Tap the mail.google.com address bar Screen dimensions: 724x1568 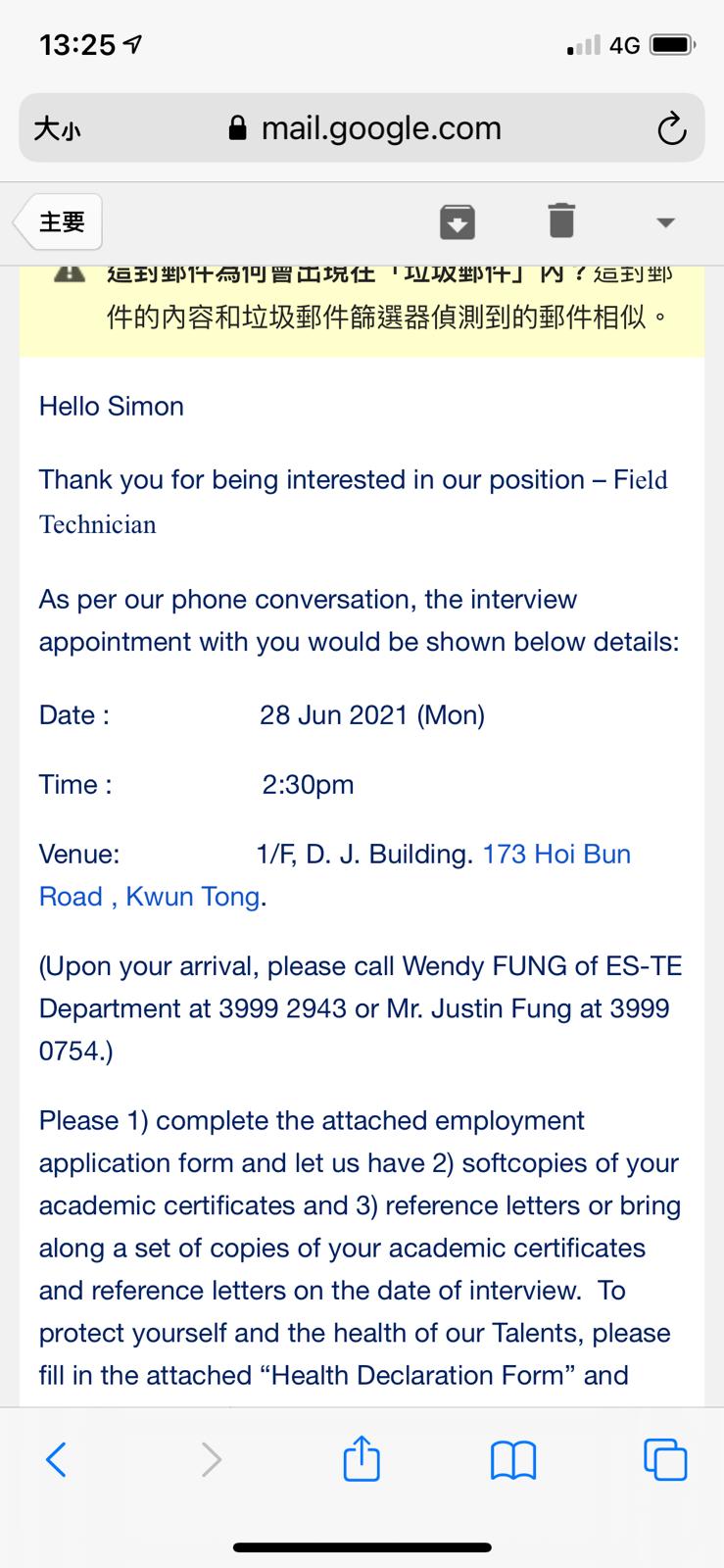[x=363, y=128]
